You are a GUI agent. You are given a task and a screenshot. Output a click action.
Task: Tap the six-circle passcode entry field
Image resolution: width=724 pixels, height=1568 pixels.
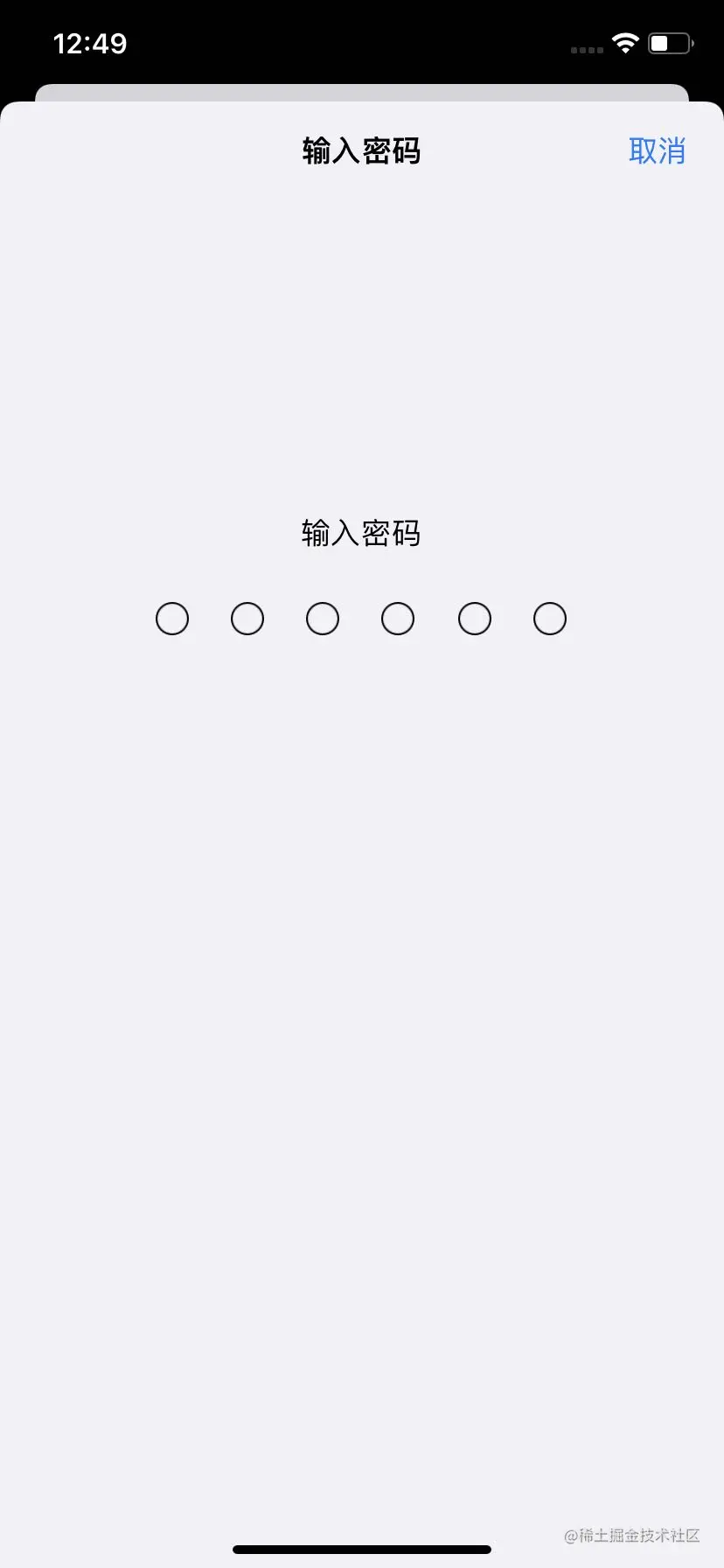click(360, 619)
